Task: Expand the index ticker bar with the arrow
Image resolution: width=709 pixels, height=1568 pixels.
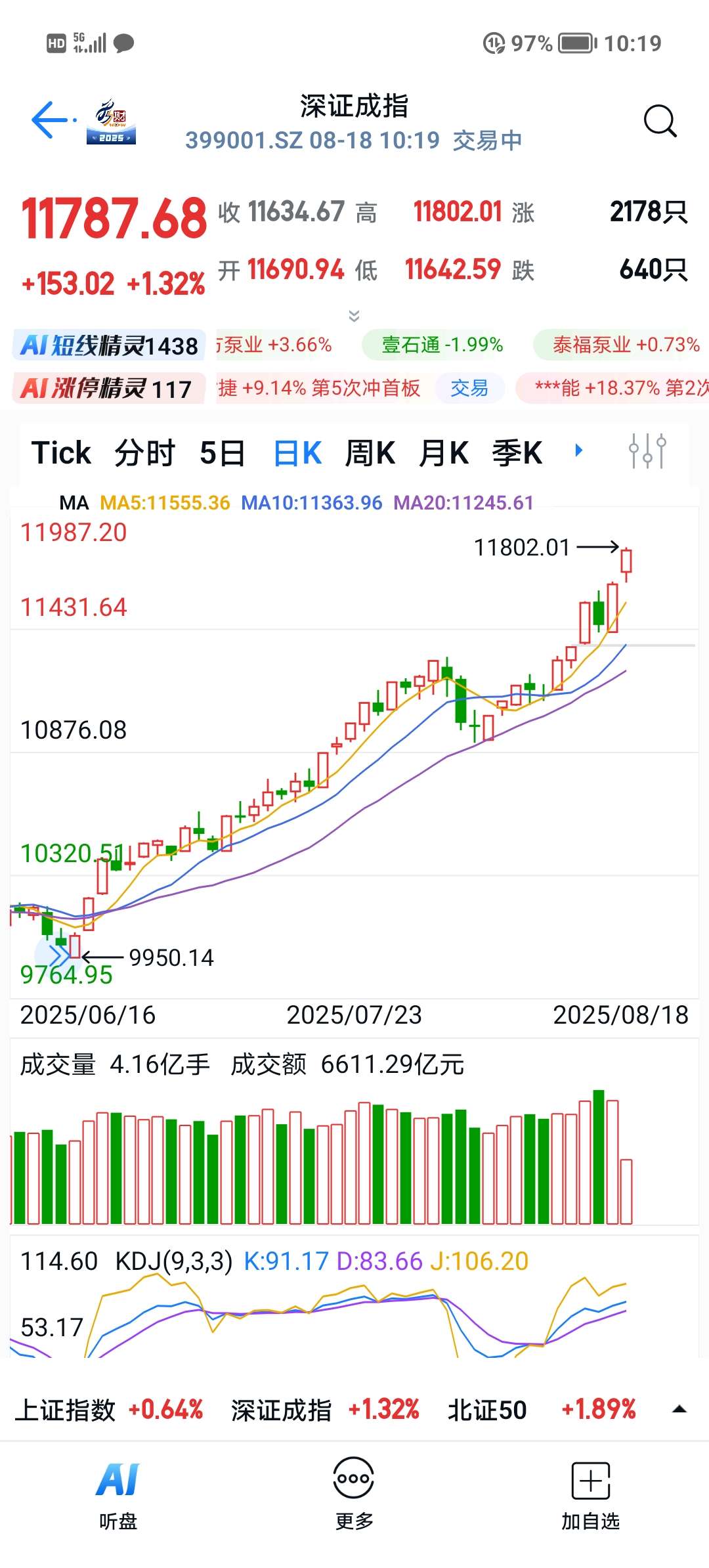Action: pos(680,1409)
